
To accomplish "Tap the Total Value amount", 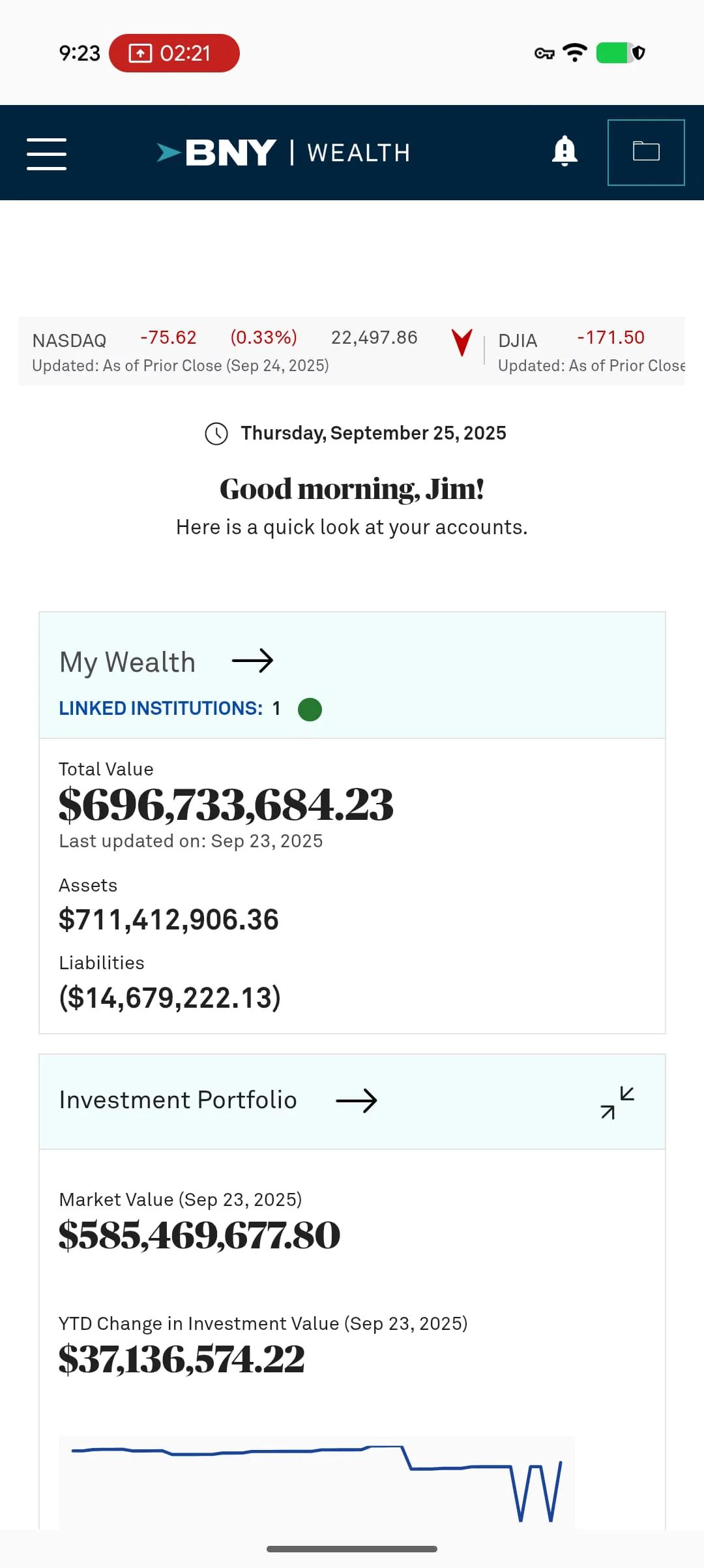I will [x=226, y=807].
